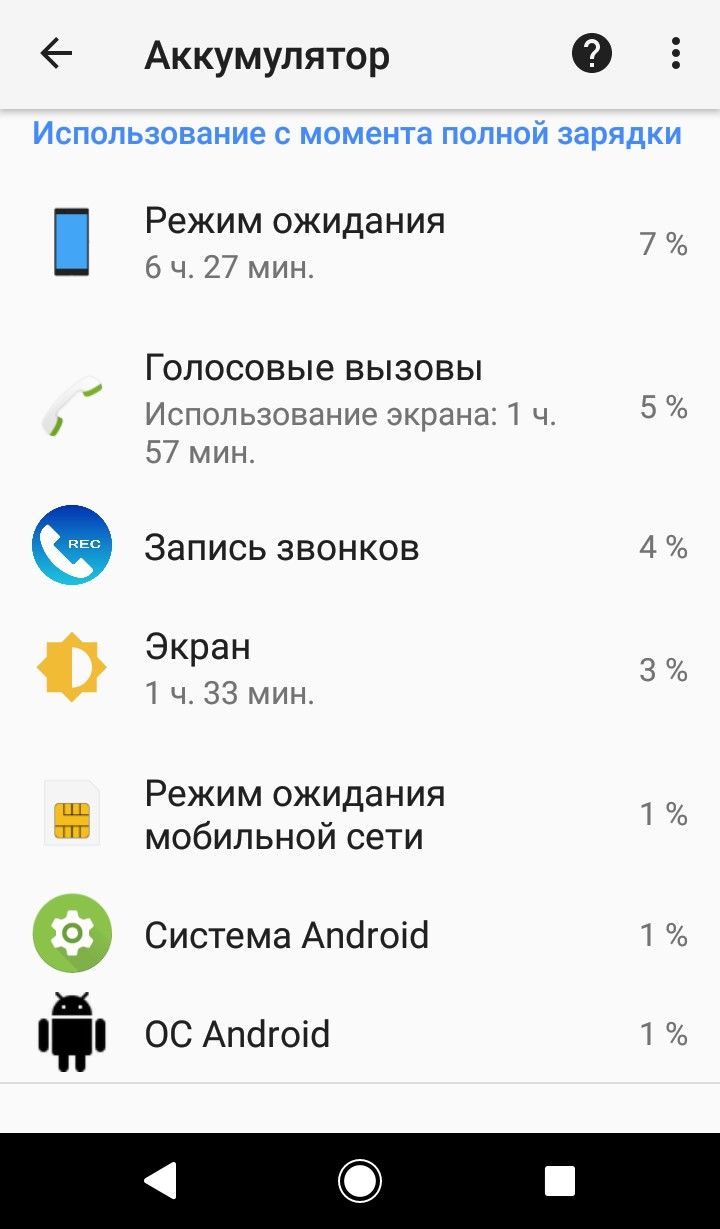Open ОС Android usage details
This screenshot has width=720, height=1229.
[x=360, y=1033]
